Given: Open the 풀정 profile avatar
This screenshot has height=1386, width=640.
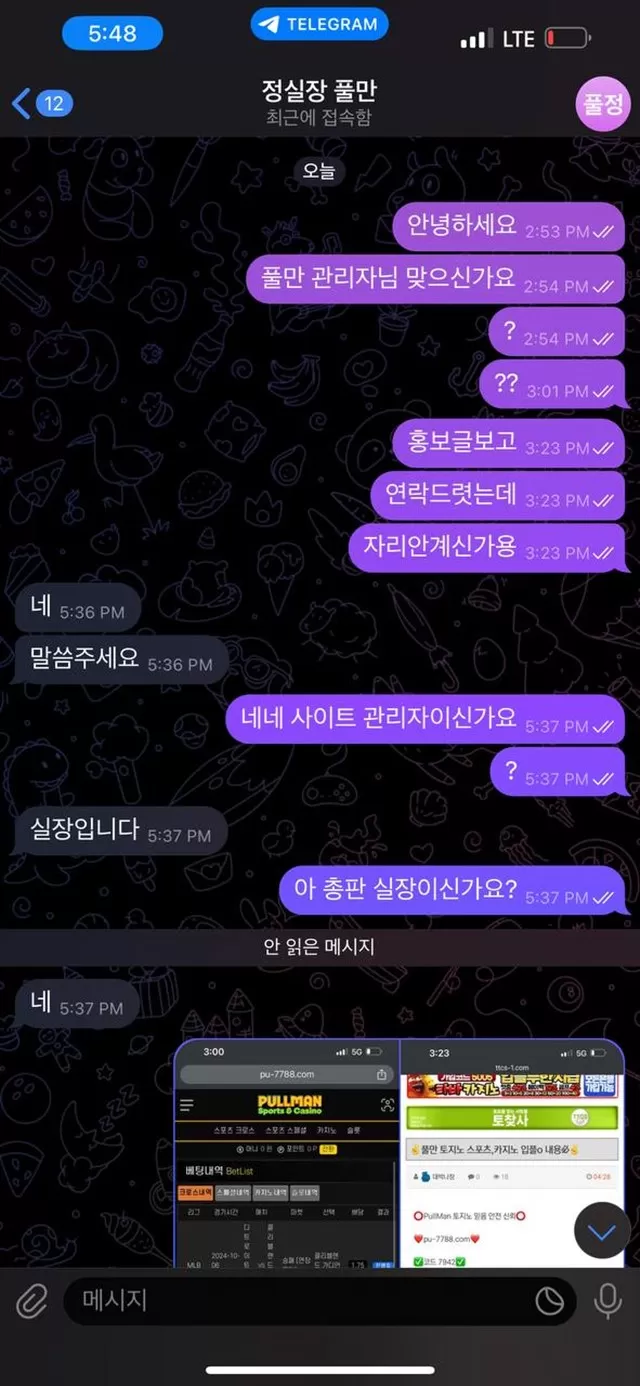Looking at the screenshot, I should coord(603,104).
